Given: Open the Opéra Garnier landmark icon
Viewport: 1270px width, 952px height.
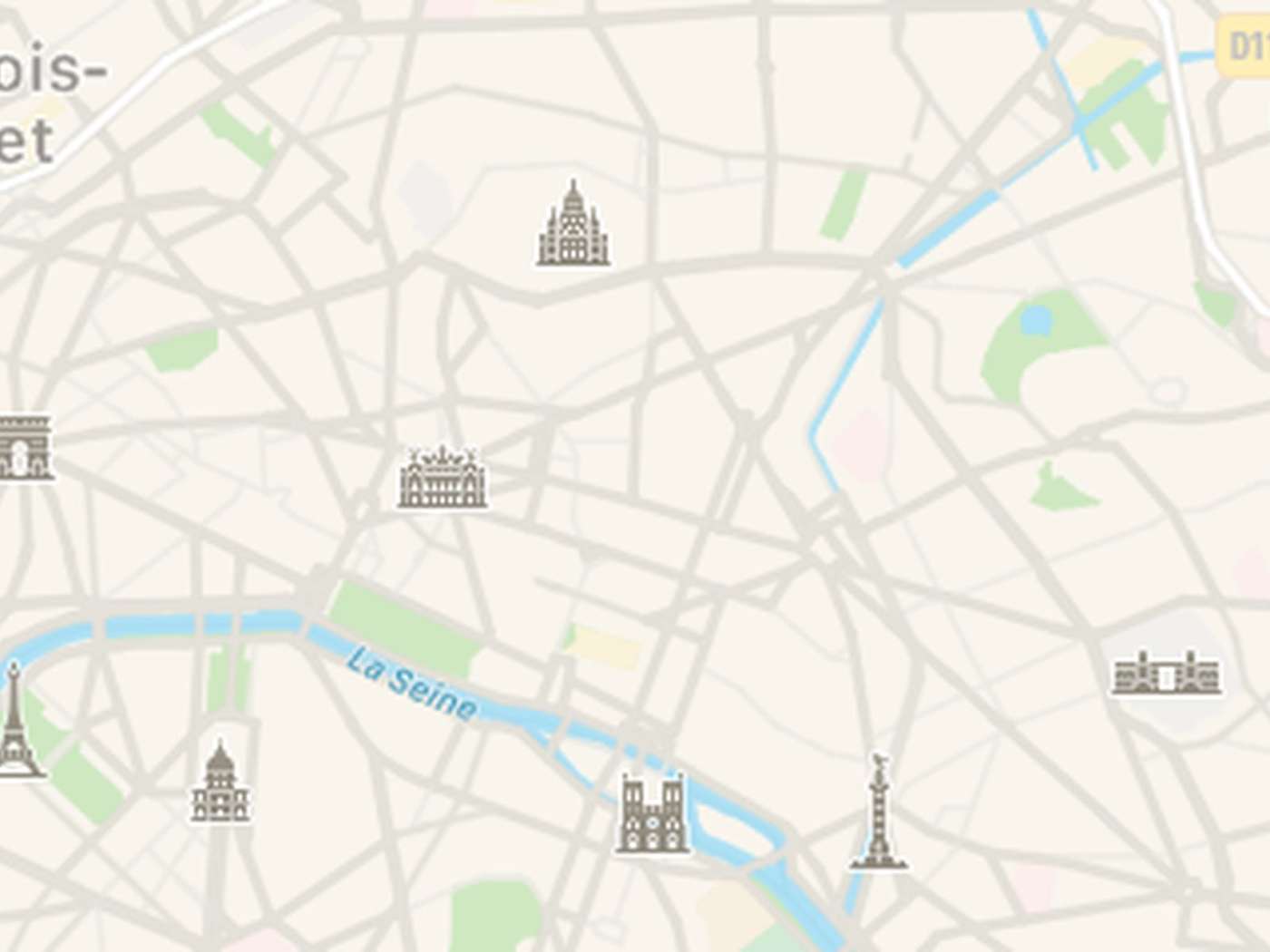Looking at the screenshot, I should pyautogui.click(x=443, y=478).
